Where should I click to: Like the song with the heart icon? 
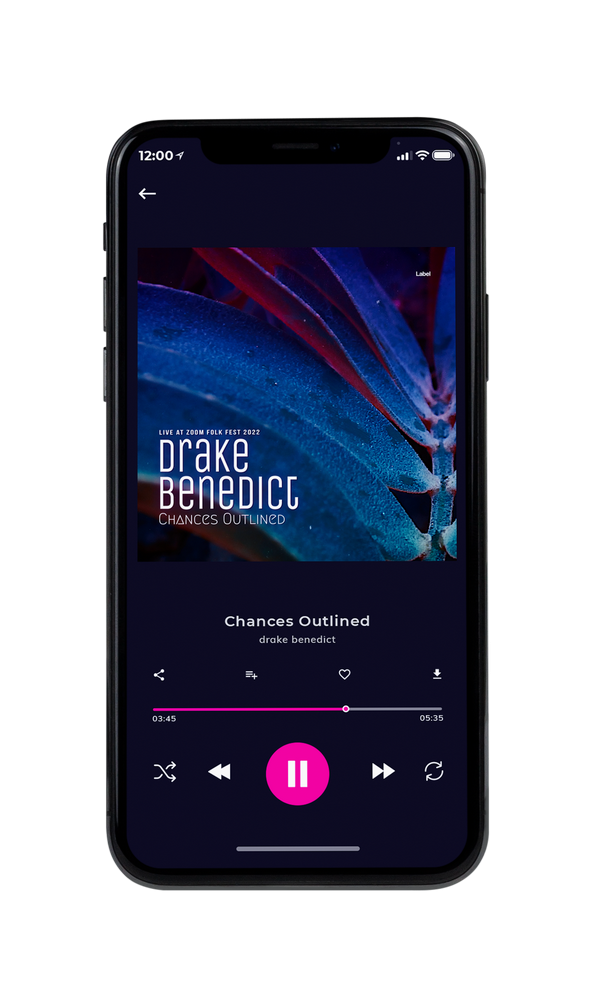344,674
